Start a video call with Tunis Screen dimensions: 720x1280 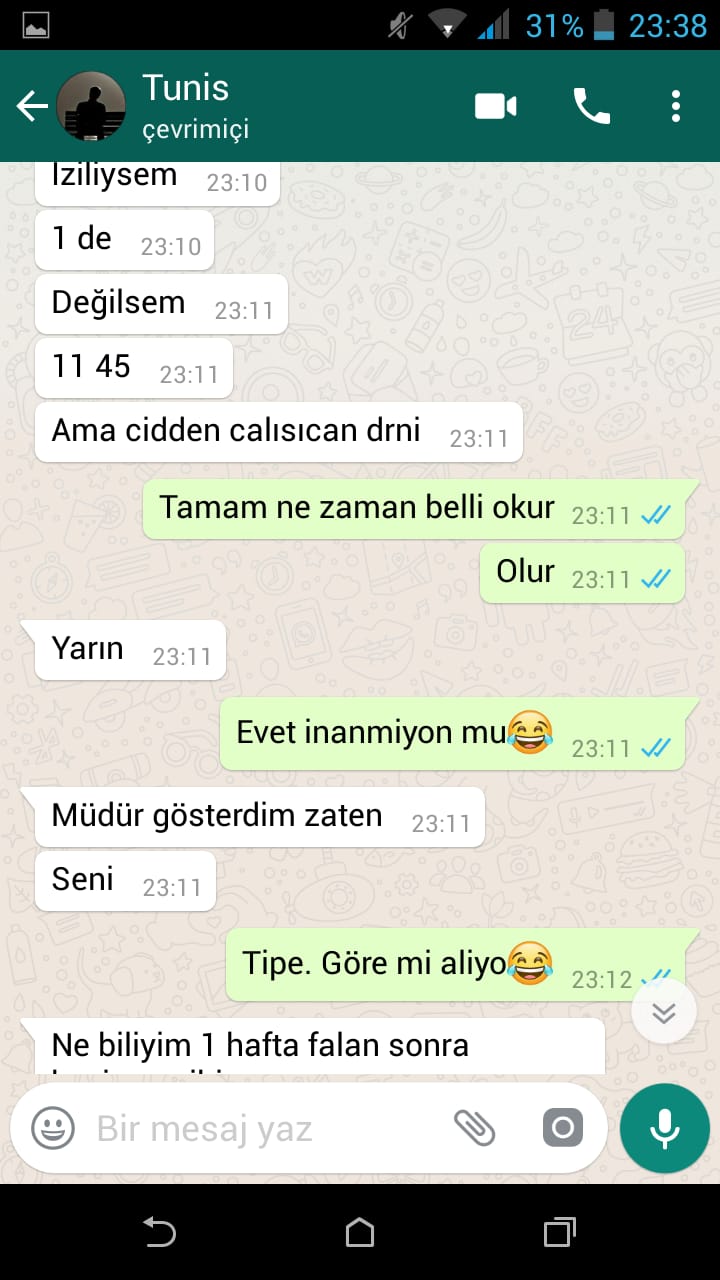495,106
